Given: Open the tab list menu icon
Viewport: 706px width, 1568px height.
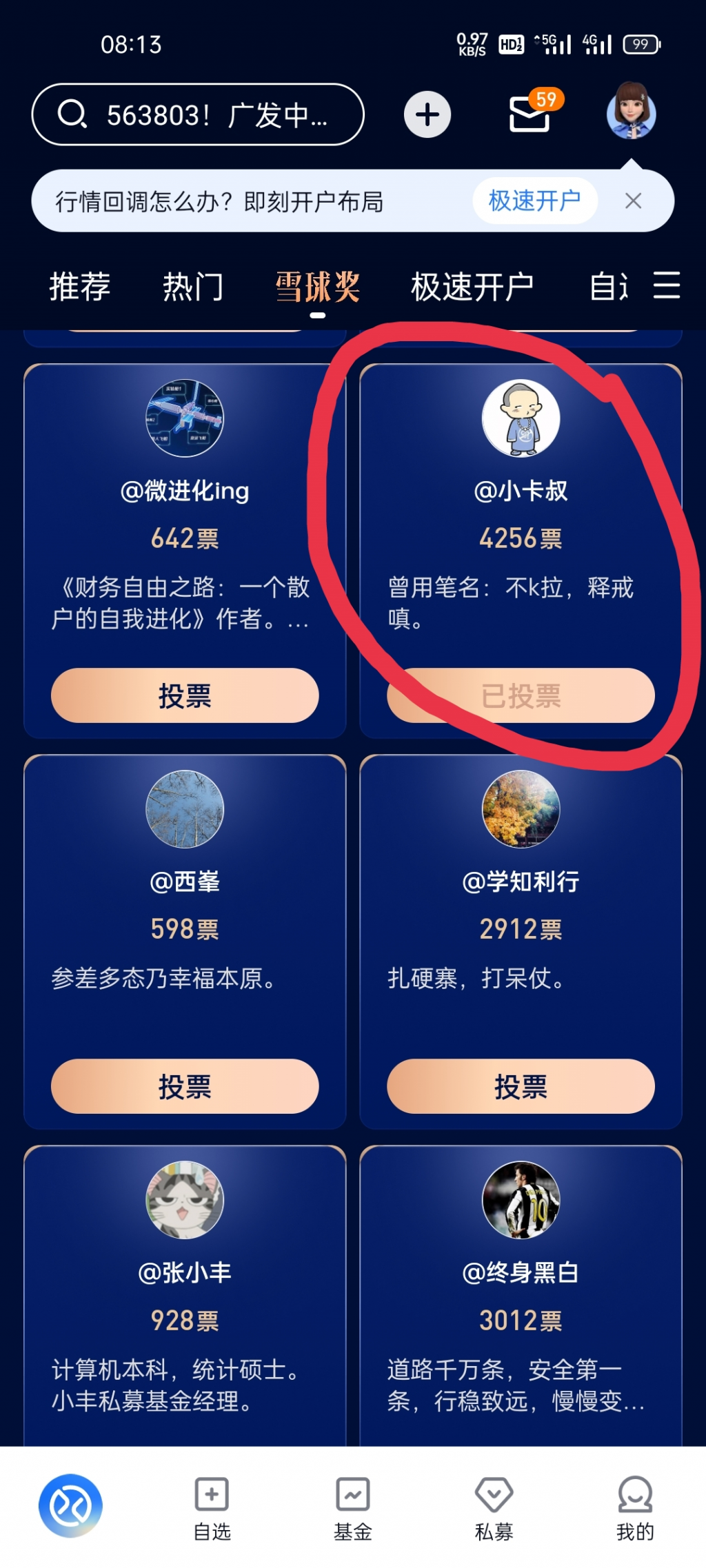Looking at the screenshot, I should 666,285.
